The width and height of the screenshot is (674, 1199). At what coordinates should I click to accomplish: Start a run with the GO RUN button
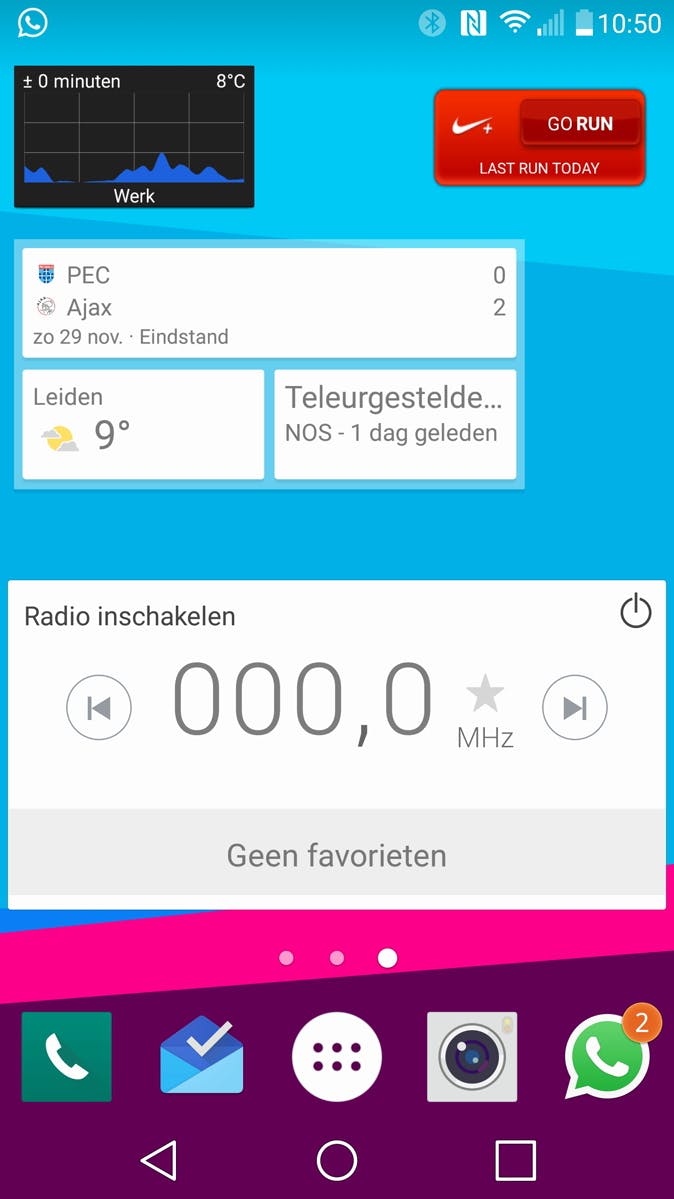coord(579,124)
